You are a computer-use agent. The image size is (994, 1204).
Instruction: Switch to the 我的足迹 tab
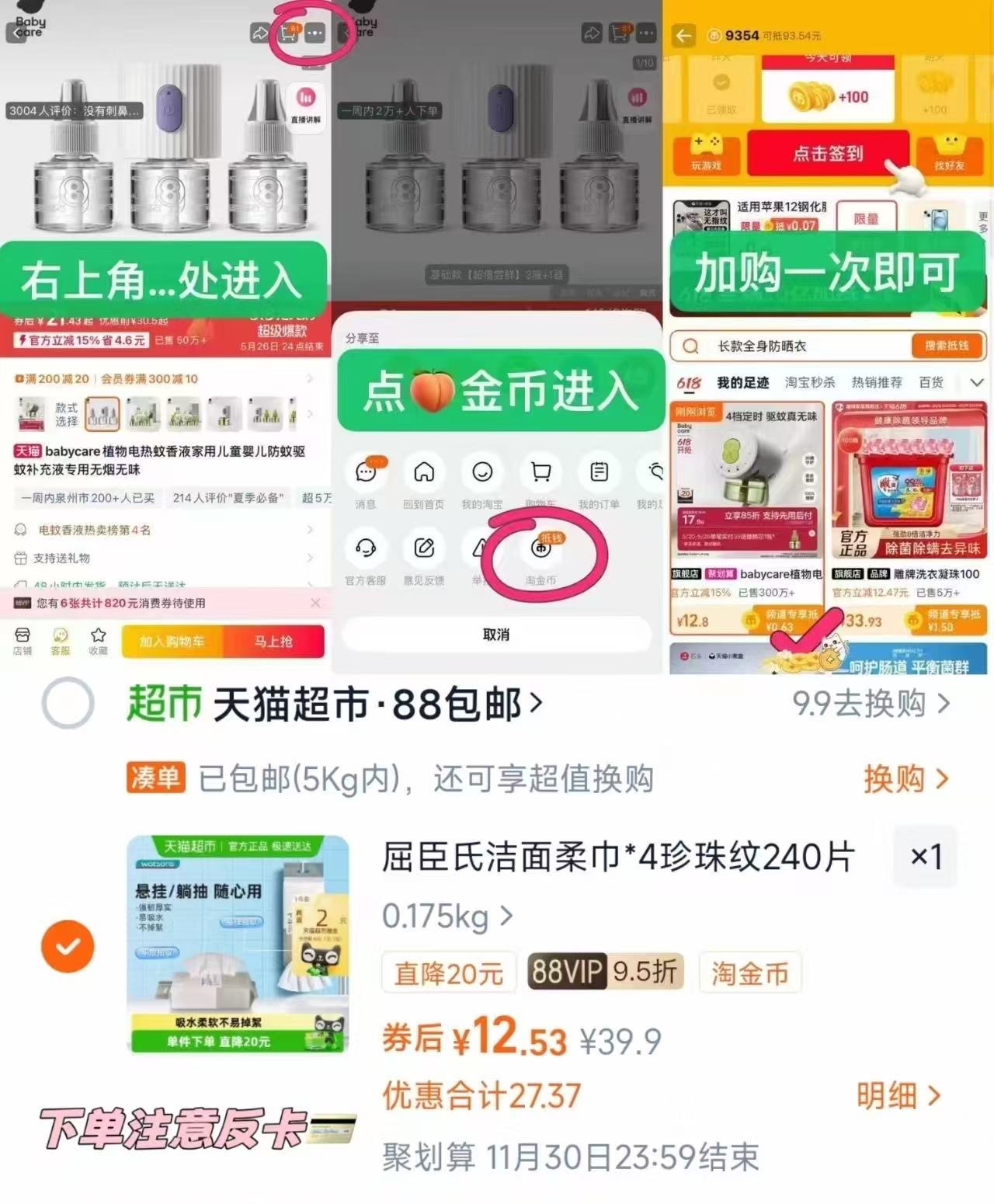(x=742, y=381)
